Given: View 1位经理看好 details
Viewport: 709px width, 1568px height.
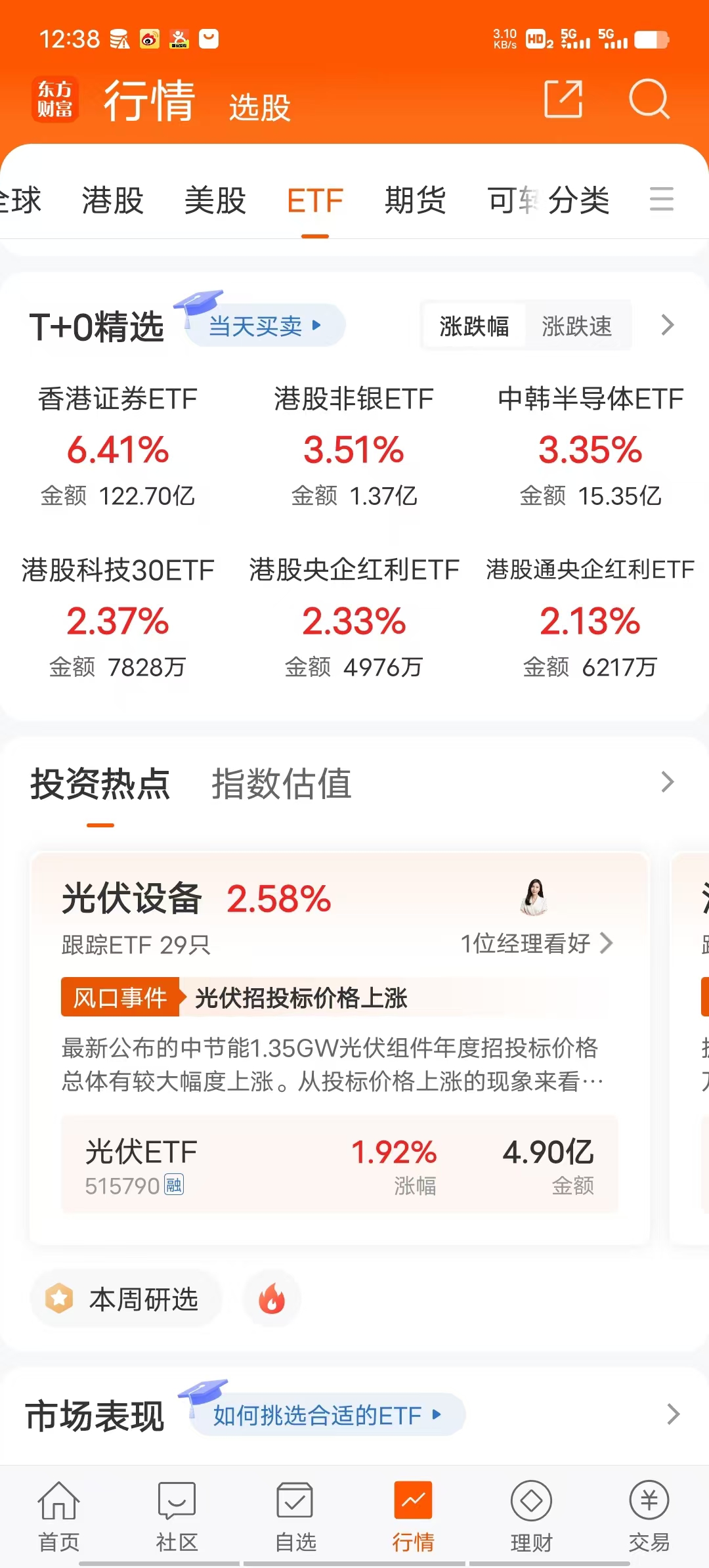Looking at the screenshot, I should coord(536,944).
